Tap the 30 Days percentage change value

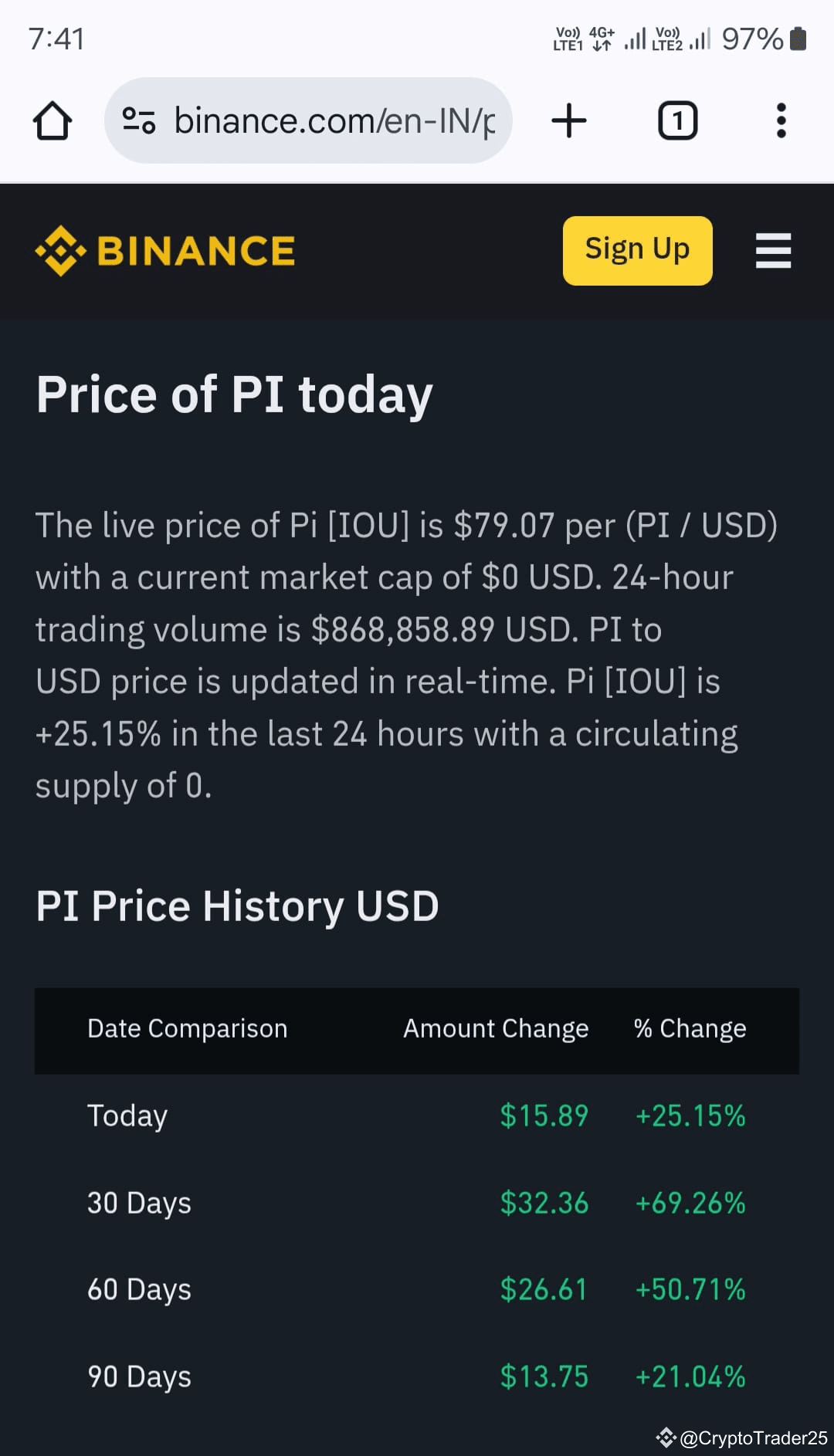click(x=690, y=1202)
